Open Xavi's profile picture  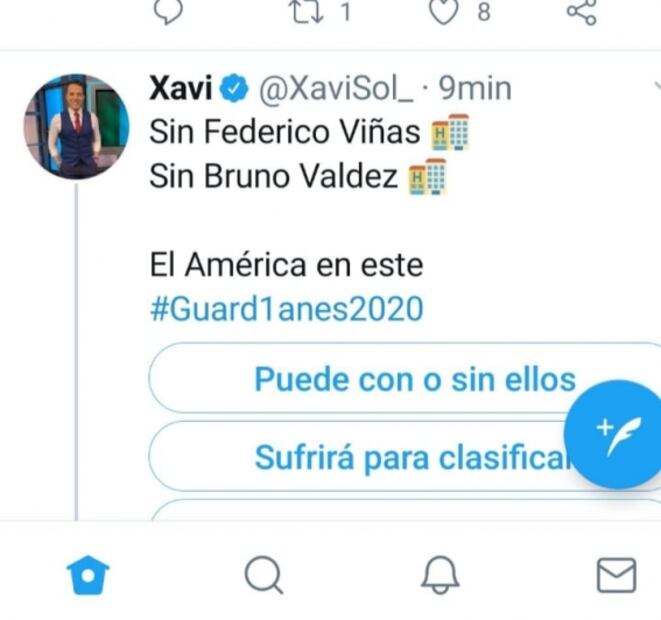76,126
